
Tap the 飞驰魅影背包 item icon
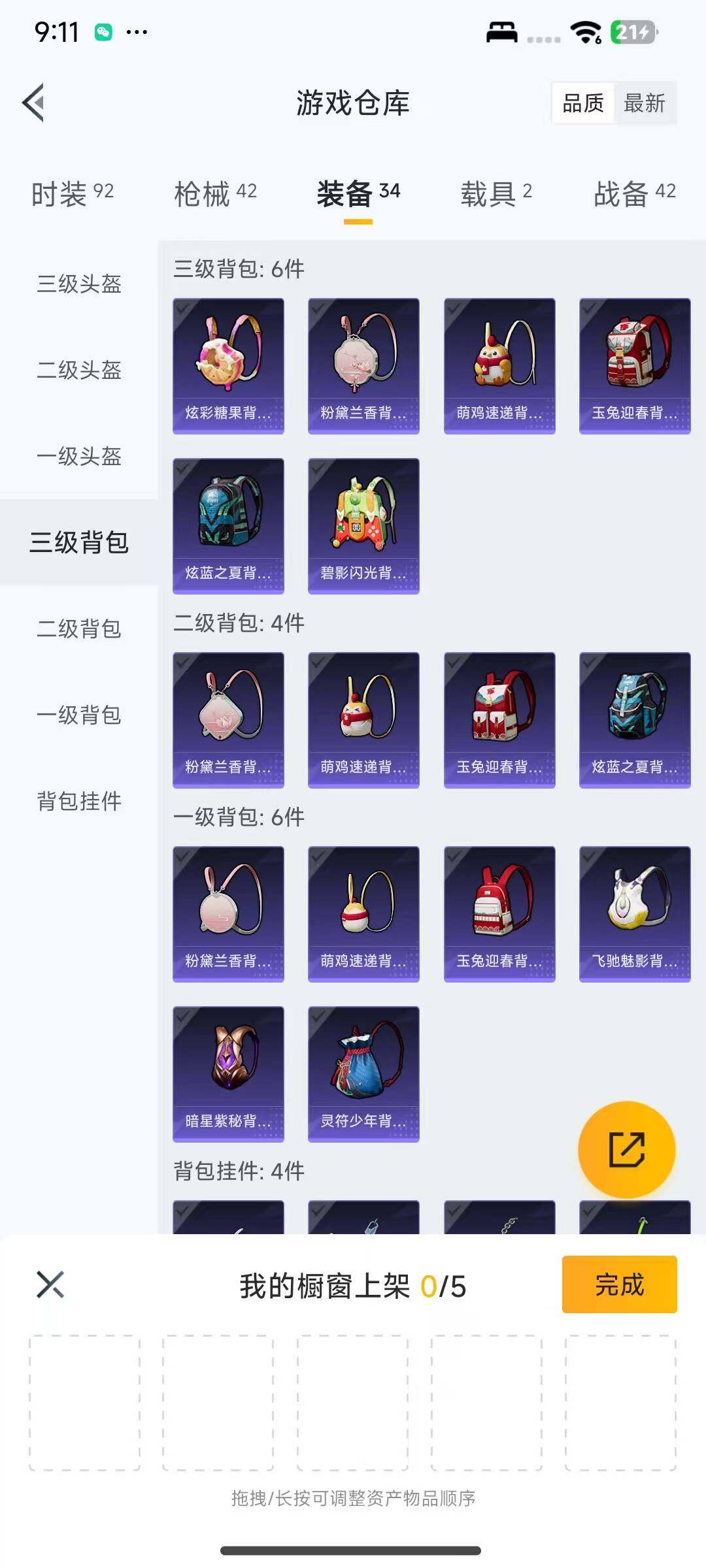point(633,913)
